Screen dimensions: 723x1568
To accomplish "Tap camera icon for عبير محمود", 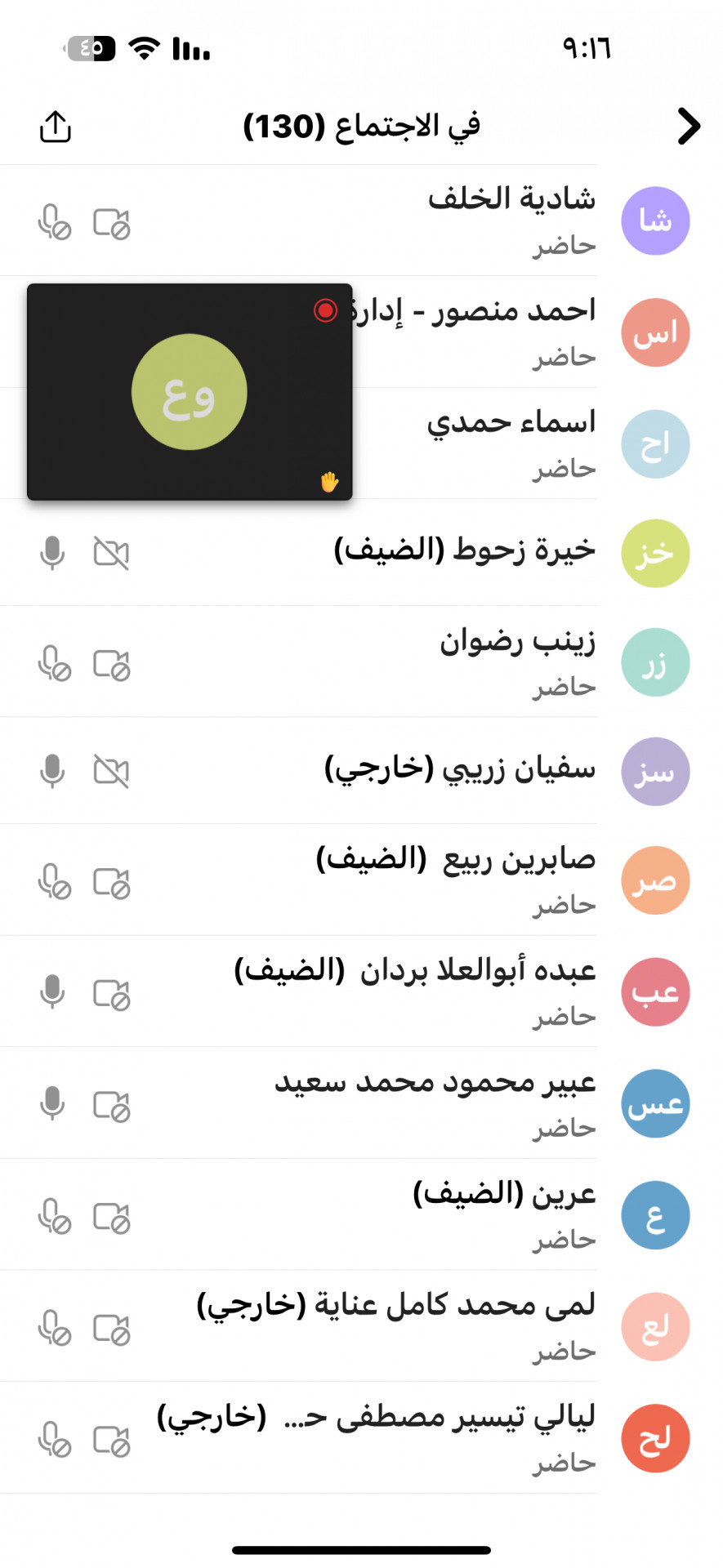I will click(x=112, y=1106).
